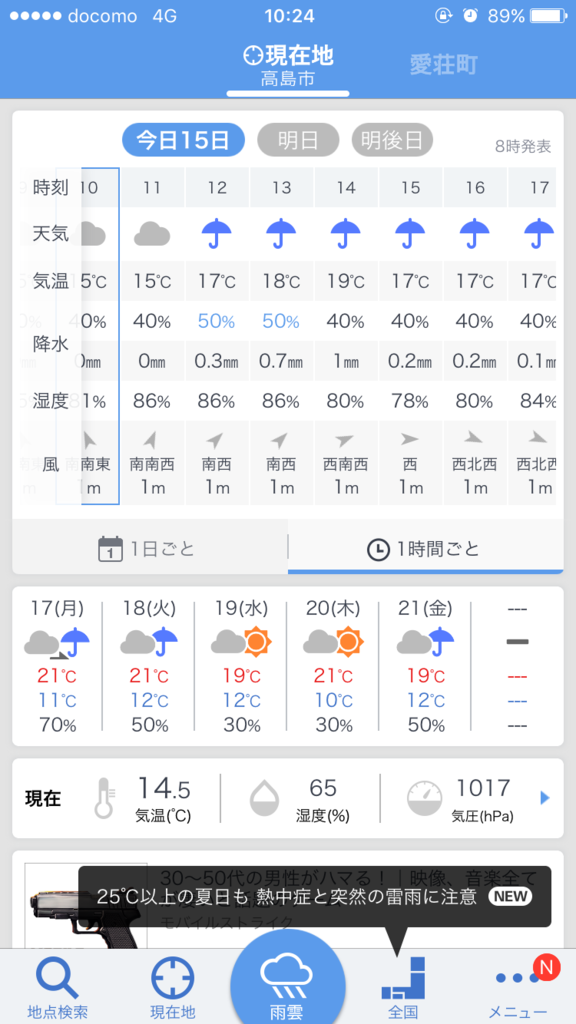The image size is (576, 1024).
Task: Switch to the 1時間ごと hourly view
Action: coord(425,549)
